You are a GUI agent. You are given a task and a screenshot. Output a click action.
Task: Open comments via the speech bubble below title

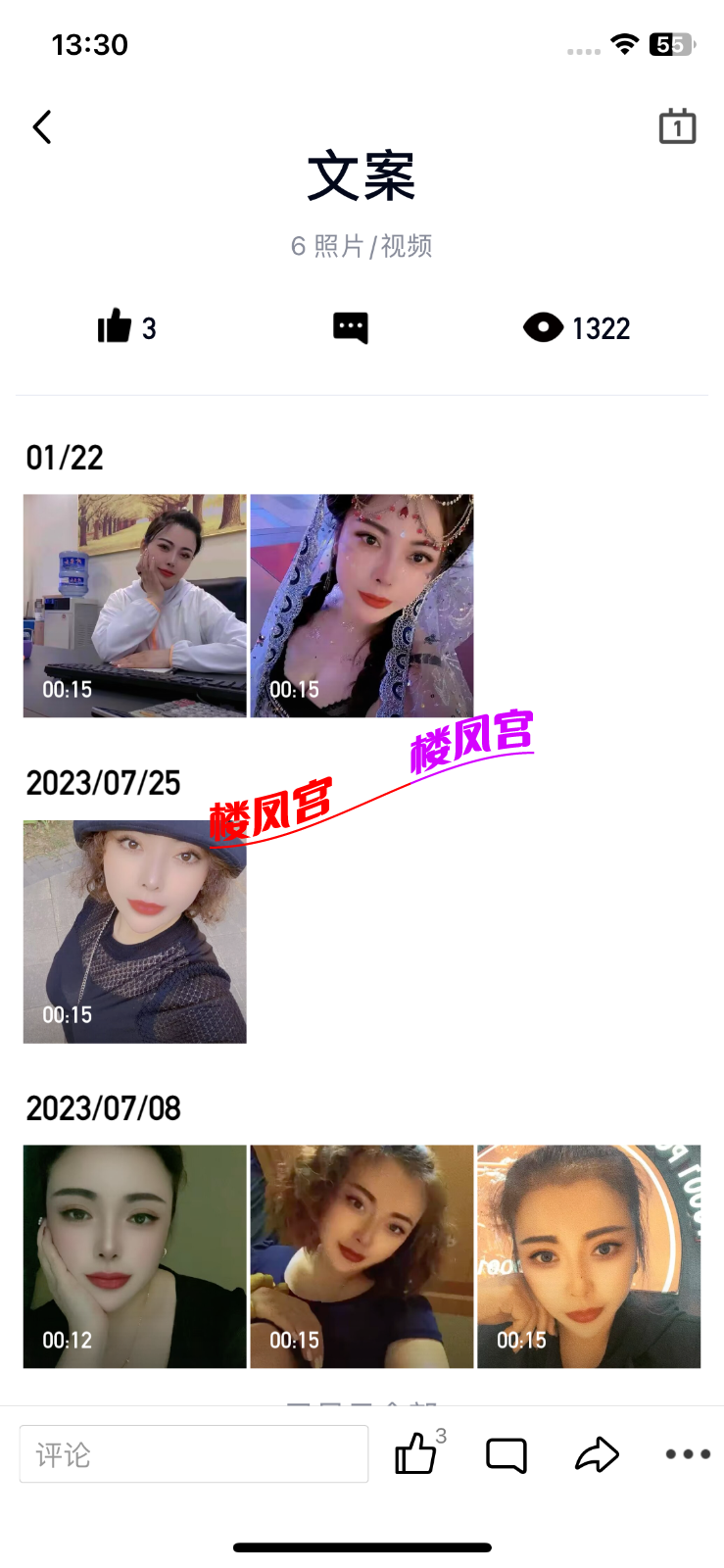pyautogui.click(x=351, y=328)
